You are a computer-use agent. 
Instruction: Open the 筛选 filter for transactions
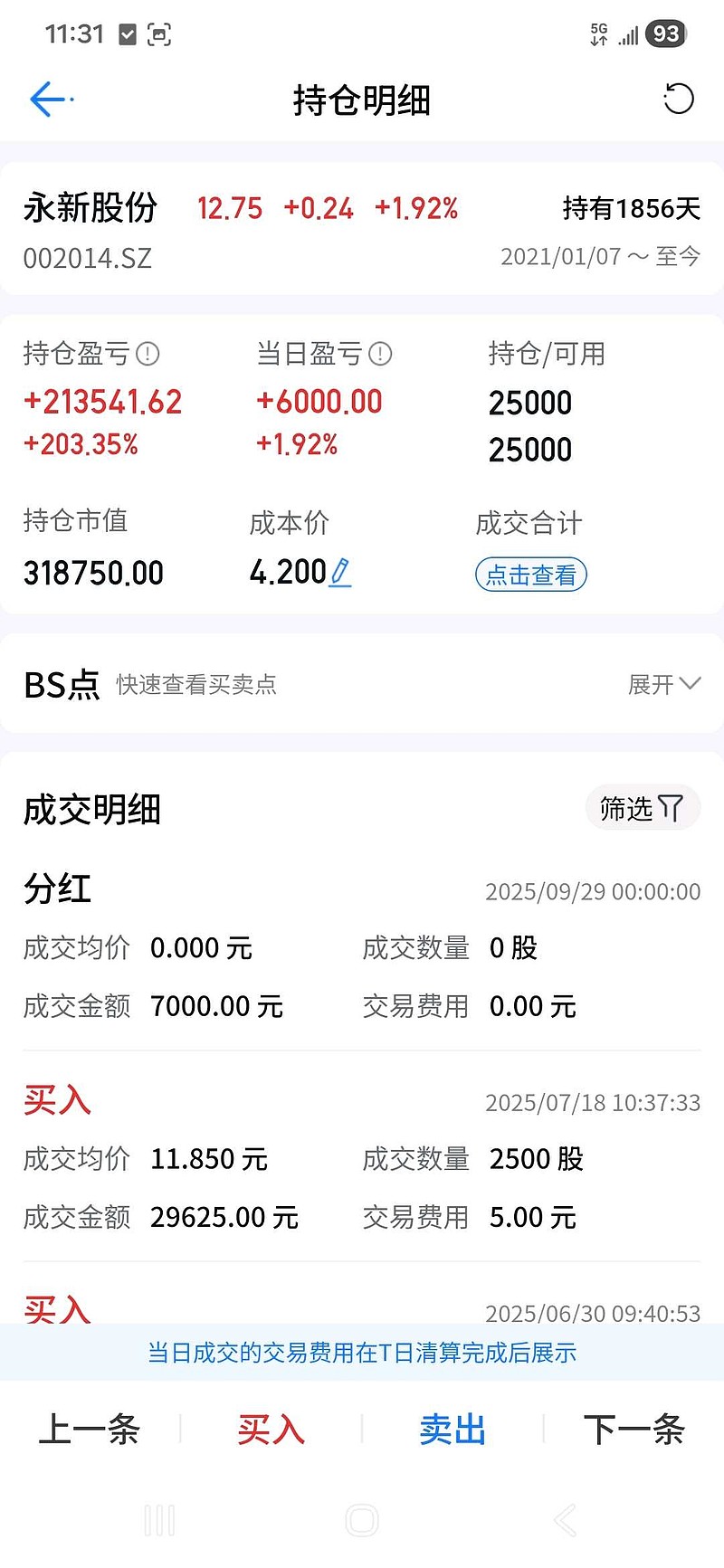click(x=642, y=808)
